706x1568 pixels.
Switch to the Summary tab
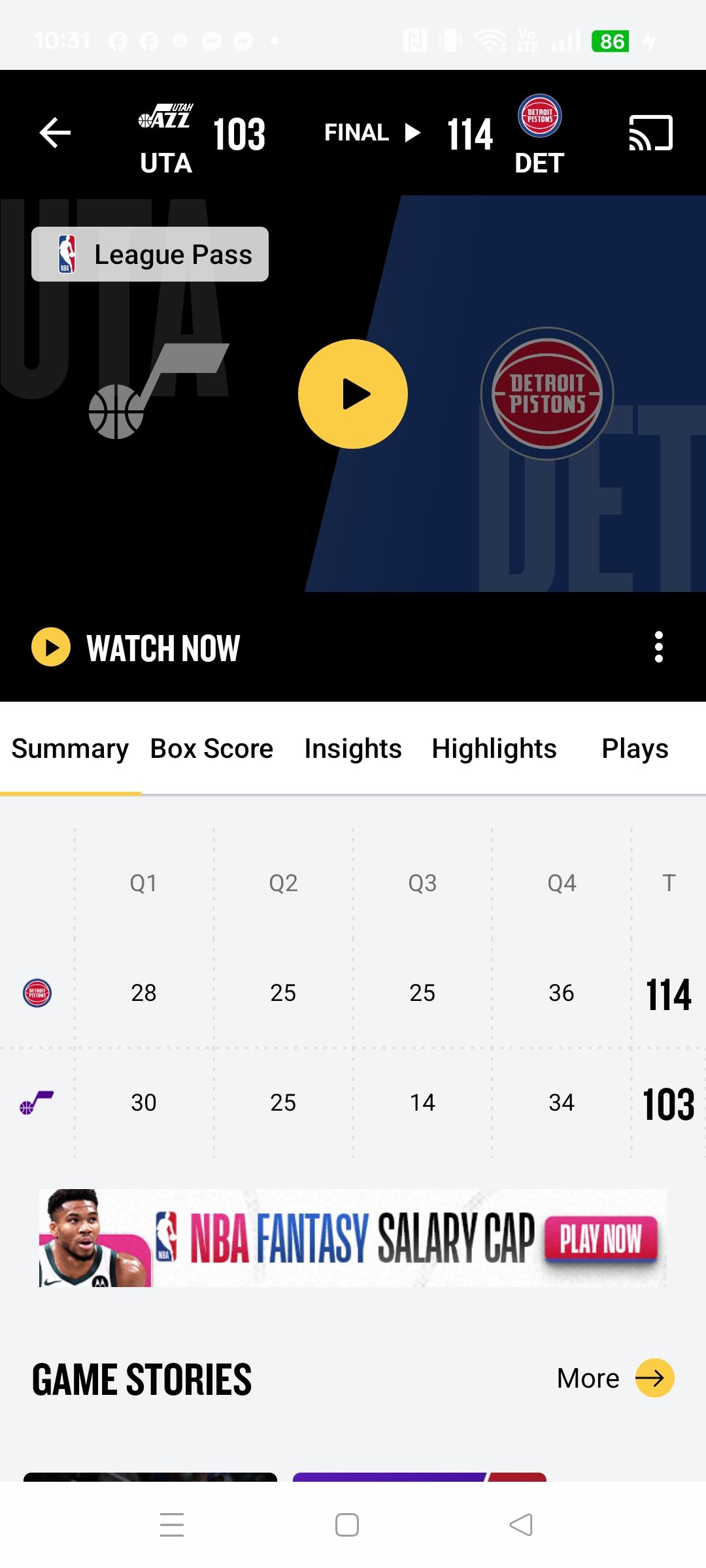(x=70, y=749)
